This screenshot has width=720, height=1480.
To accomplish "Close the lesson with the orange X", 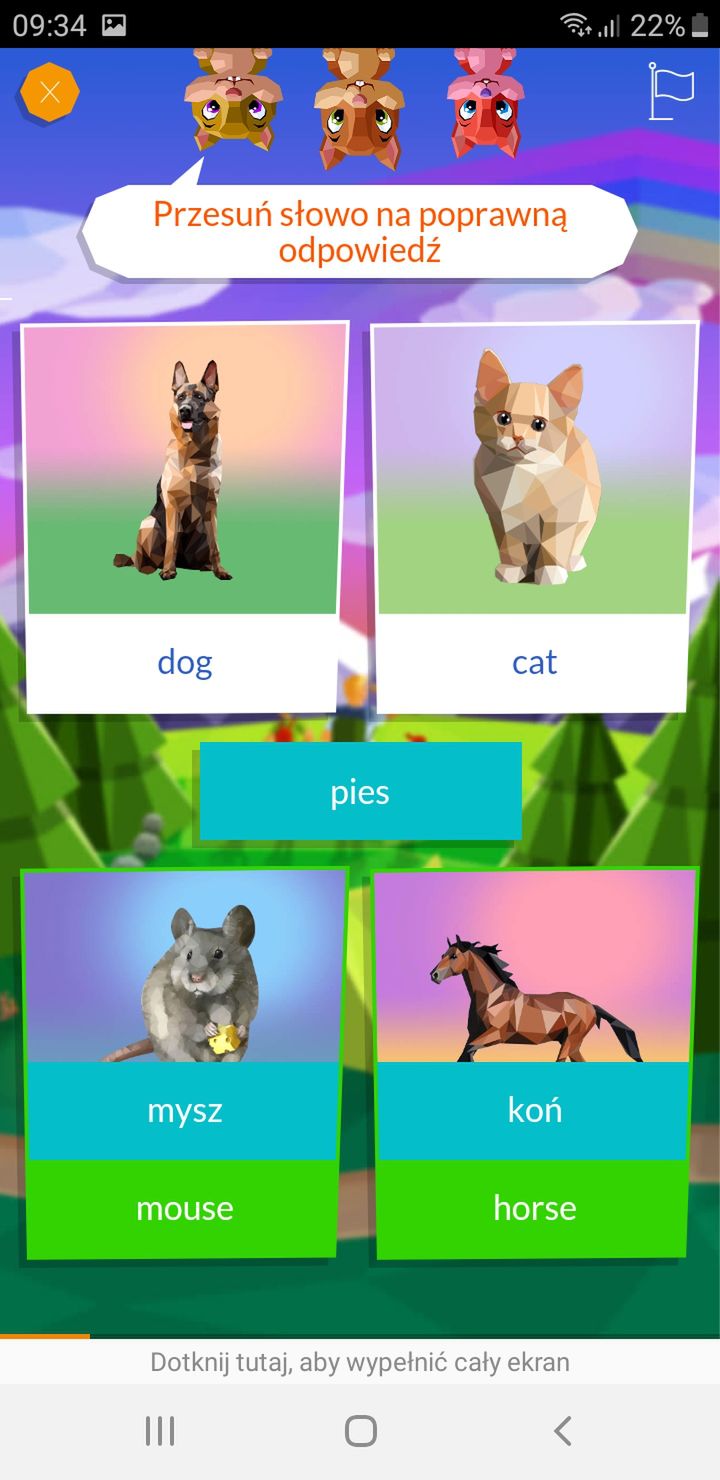I will point(50,93).
